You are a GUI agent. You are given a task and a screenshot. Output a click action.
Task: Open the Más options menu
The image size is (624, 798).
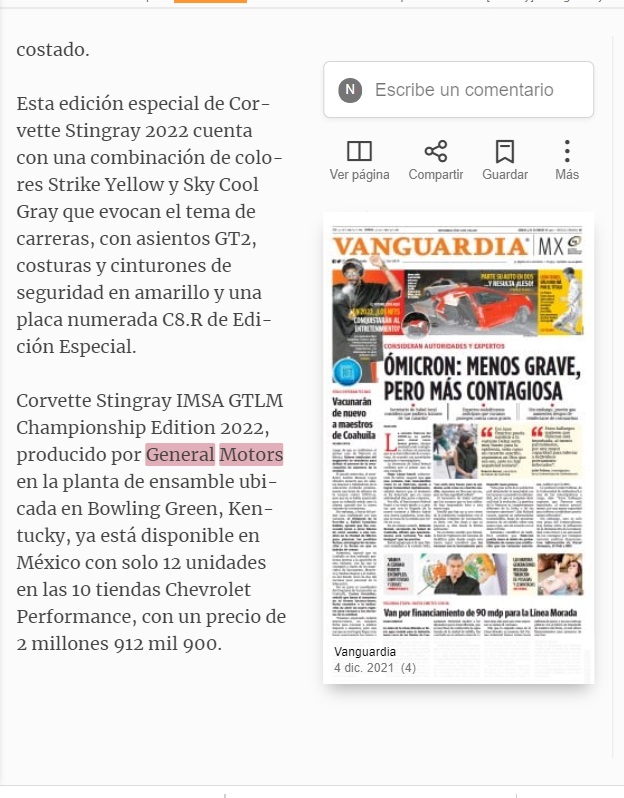567,160
